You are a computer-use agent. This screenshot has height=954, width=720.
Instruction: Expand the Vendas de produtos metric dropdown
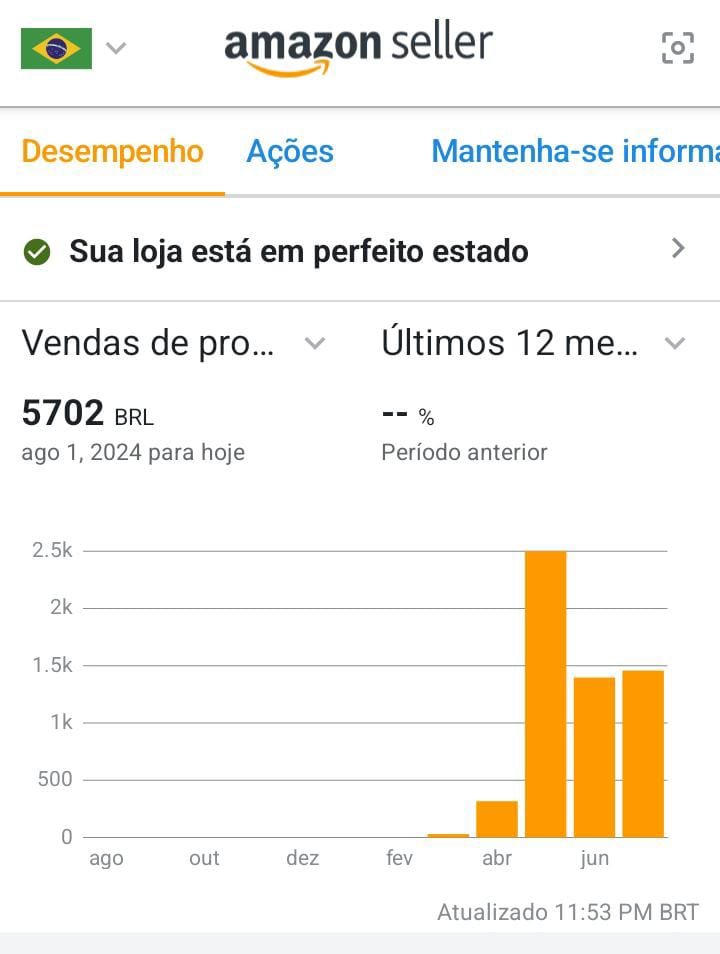click(174, 344)
